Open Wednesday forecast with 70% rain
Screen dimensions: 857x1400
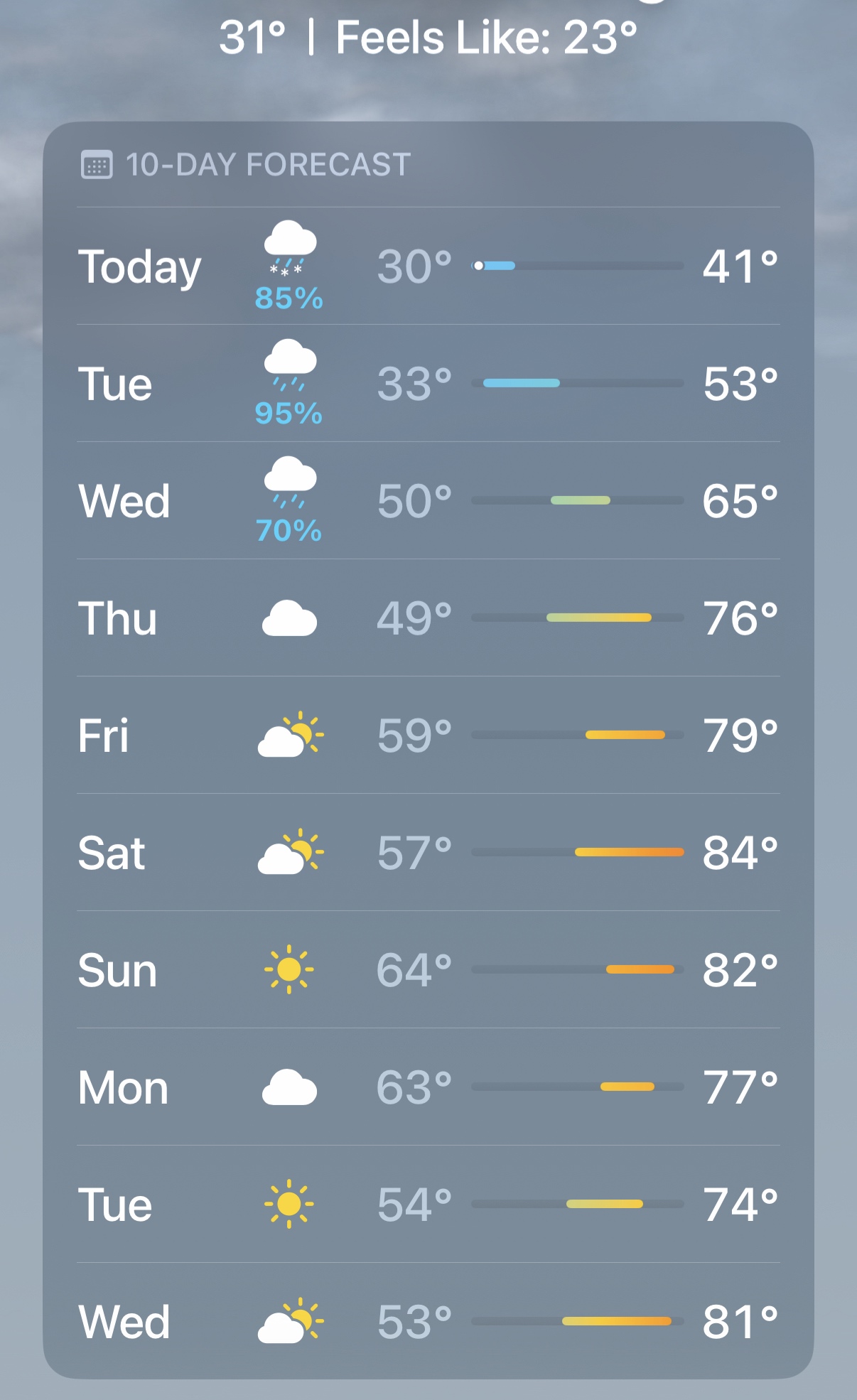point(428,501)
